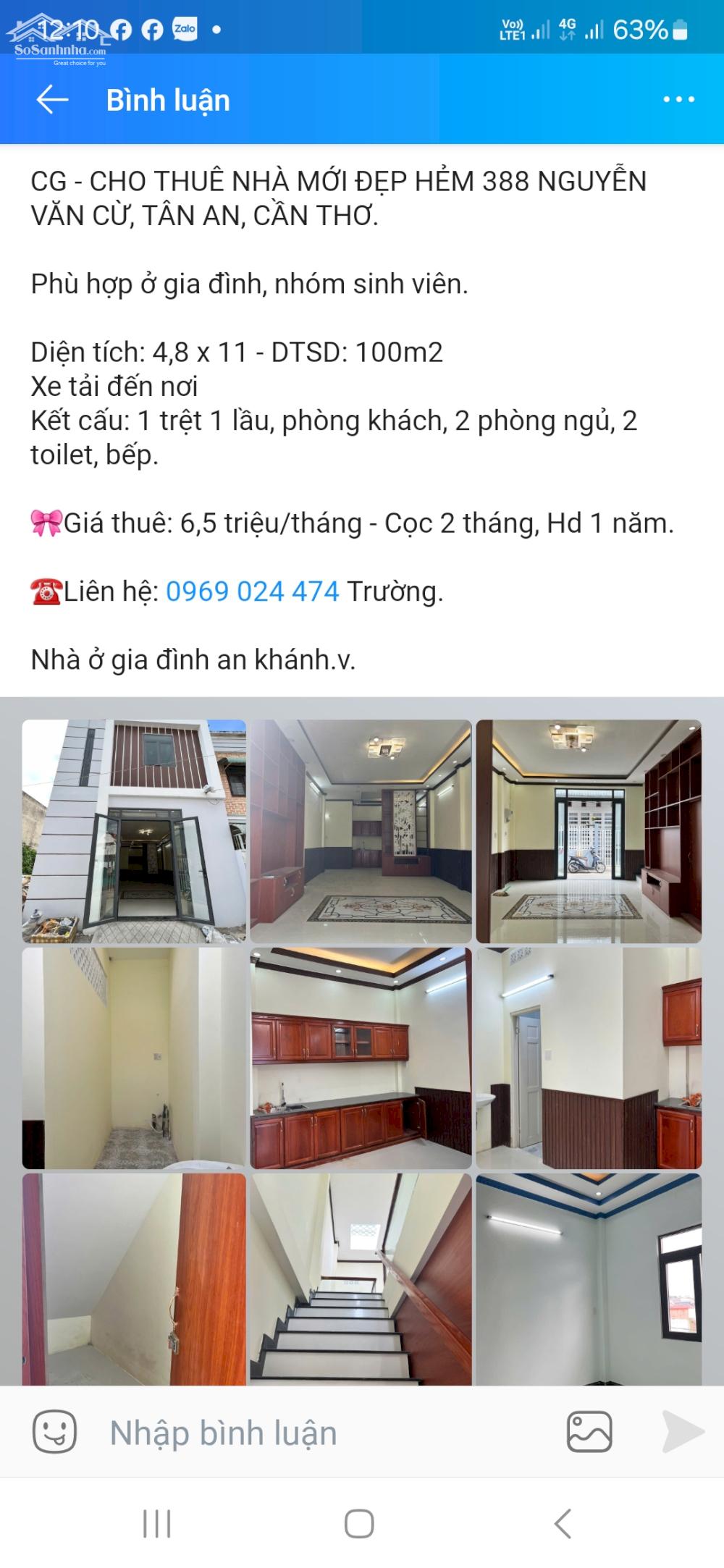Open the emoji sticker picker
724x1568 pixels.
(54, 1432)
